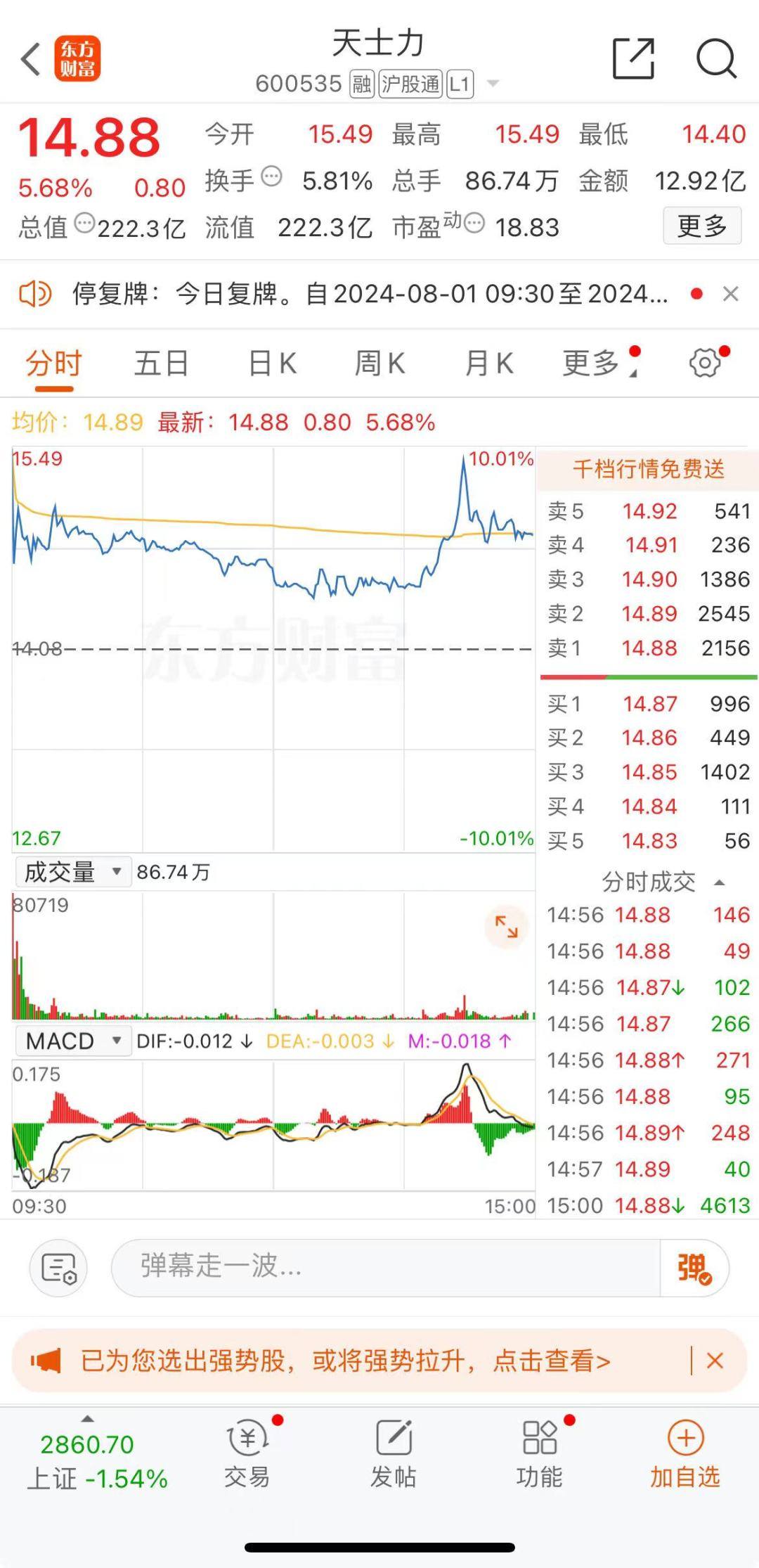Share this stock page
This screenshot has width=759, height=1568.
pos(632,58)
